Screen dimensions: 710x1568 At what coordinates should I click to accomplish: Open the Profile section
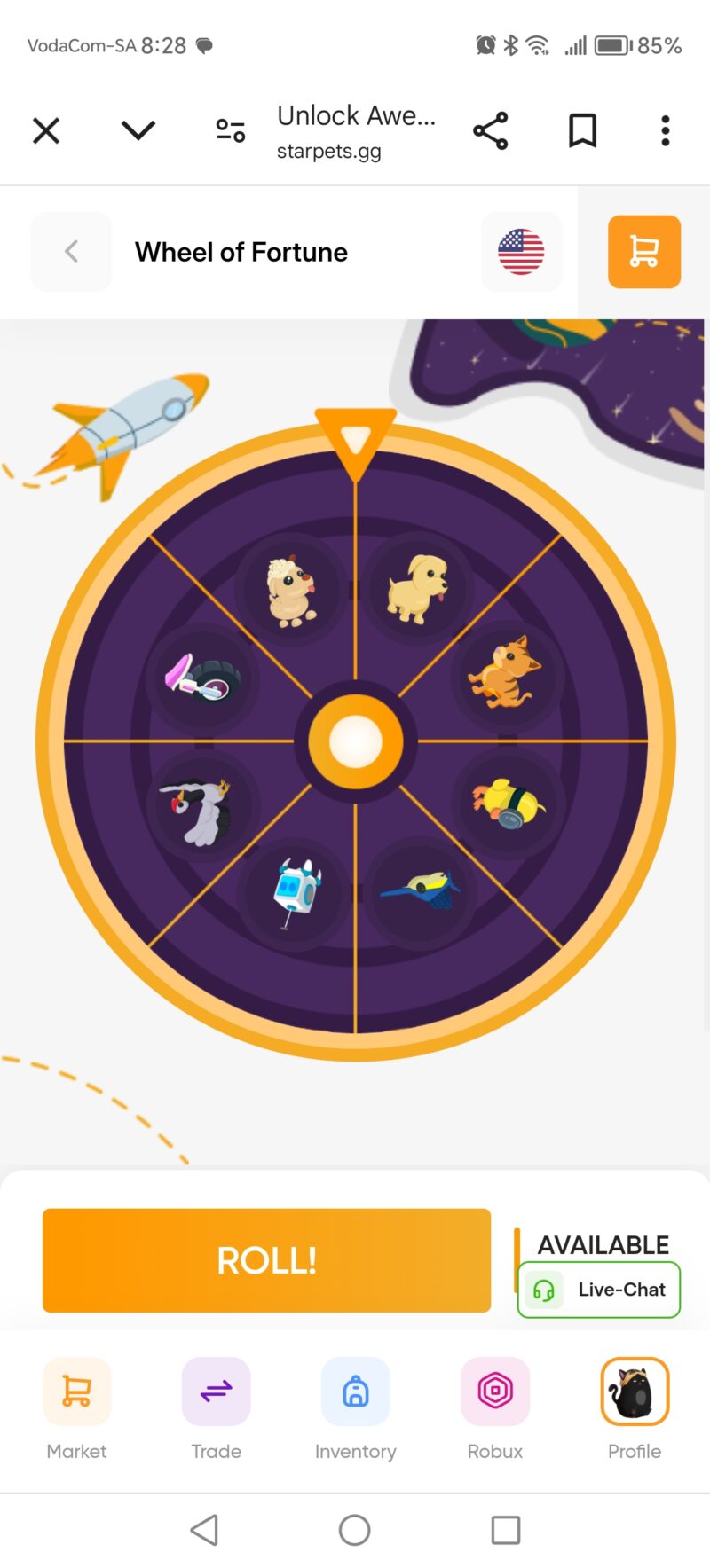click(x=634, y=1410)
